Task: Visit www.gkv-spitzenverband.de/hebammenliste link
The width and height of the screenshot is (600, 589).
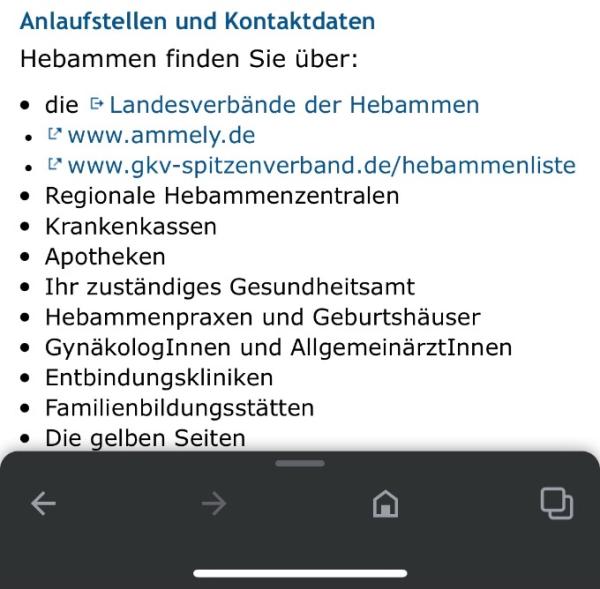Action: pos(320,166)
